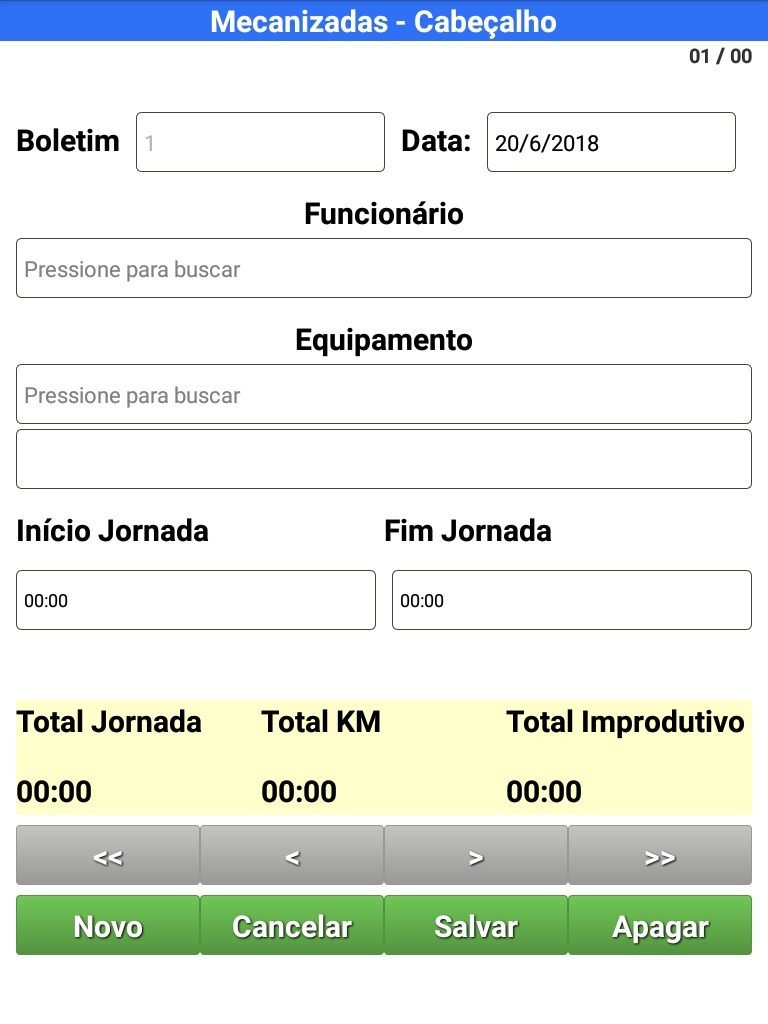Viewport: 768px width, 1024px height.
Task: Open the Data date field
Action: click(x=611, y=142)
